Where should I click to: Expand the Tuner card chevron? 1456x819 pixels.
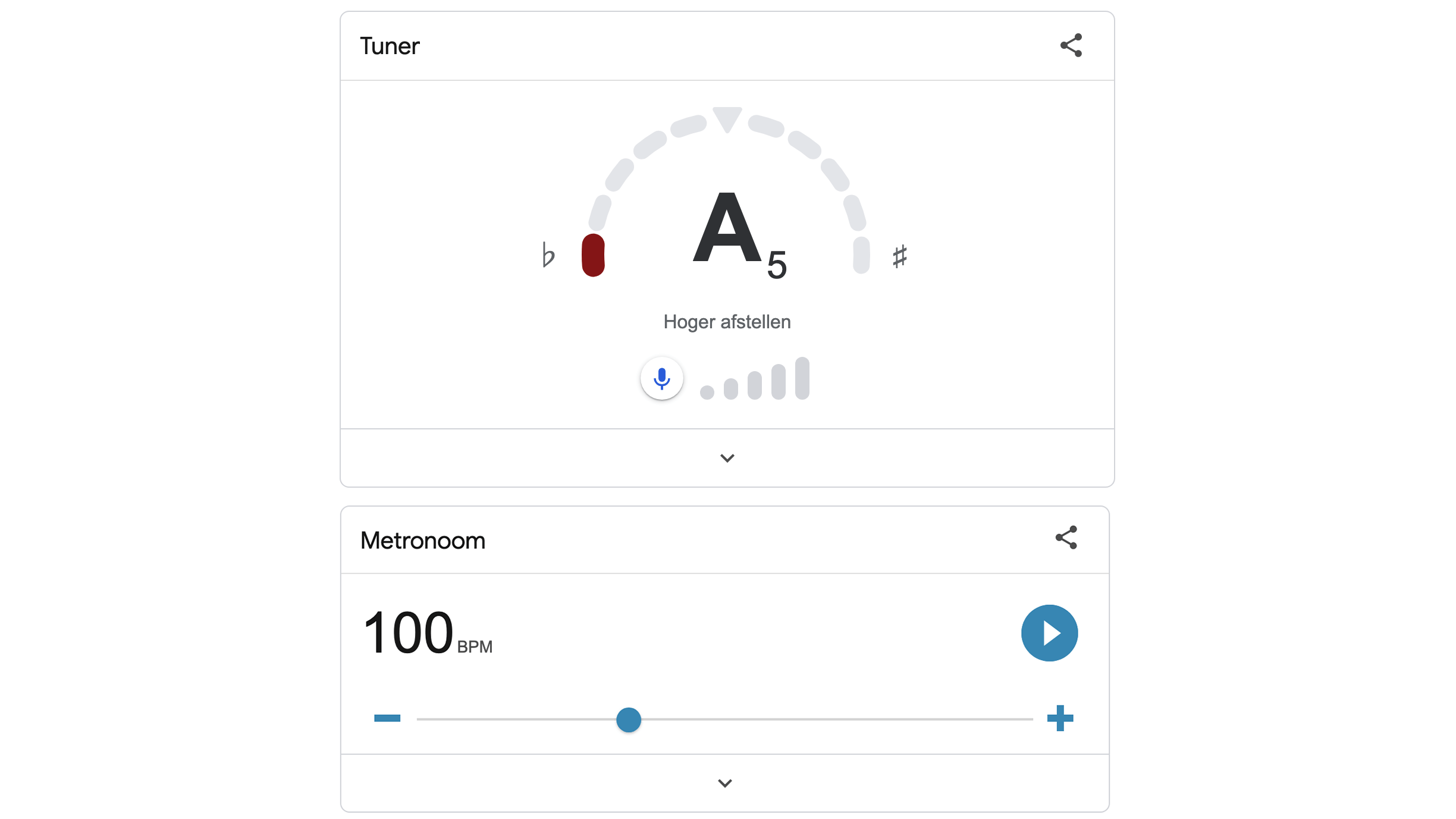pos(727,458)
